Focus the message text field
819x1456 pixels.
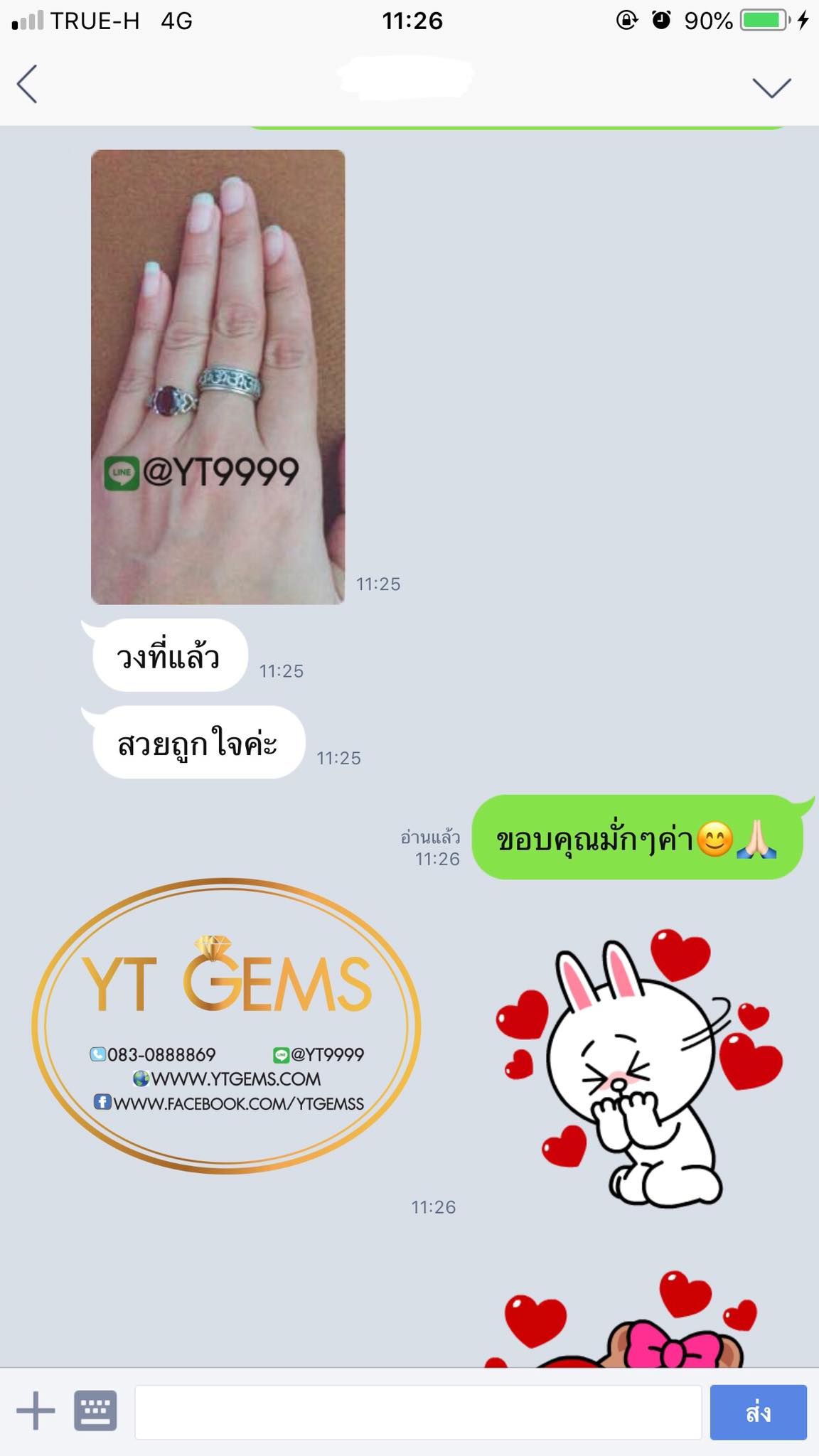coord(418,1411)
